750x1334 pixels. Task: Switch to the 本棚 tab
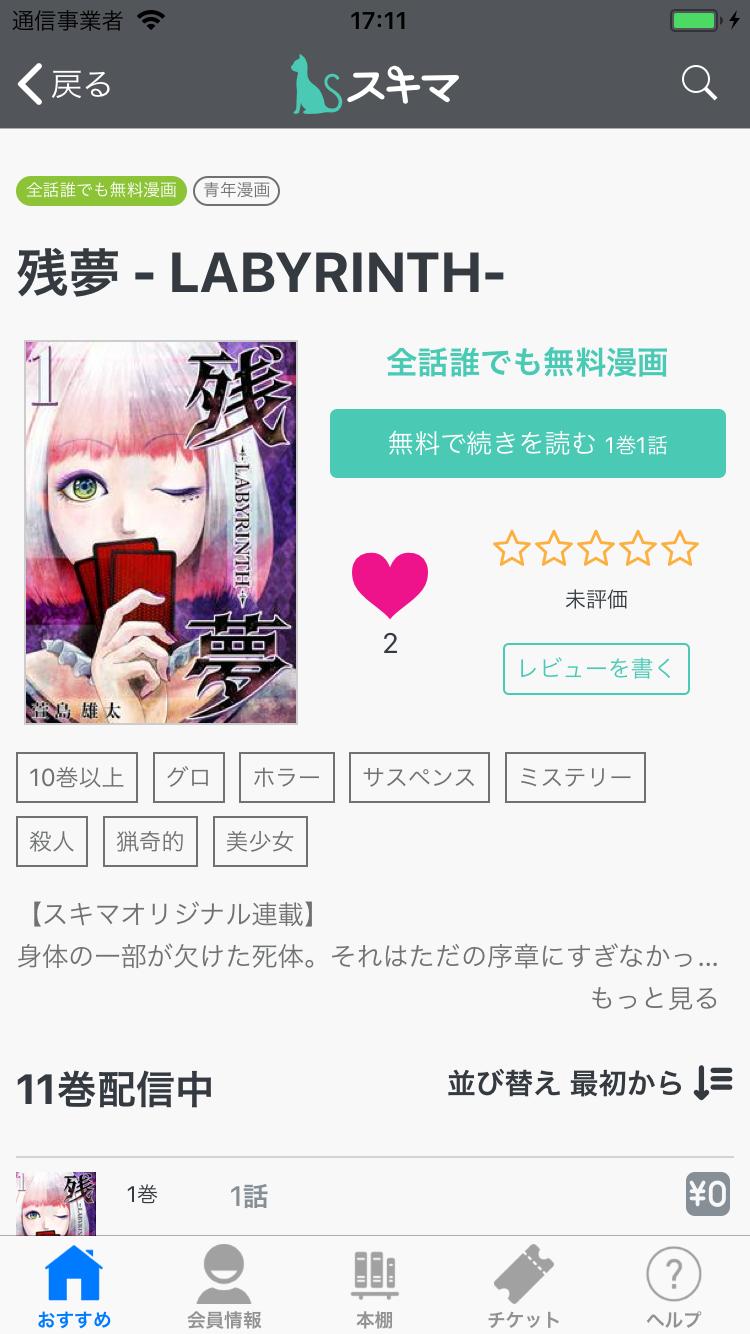[375, 1288]
